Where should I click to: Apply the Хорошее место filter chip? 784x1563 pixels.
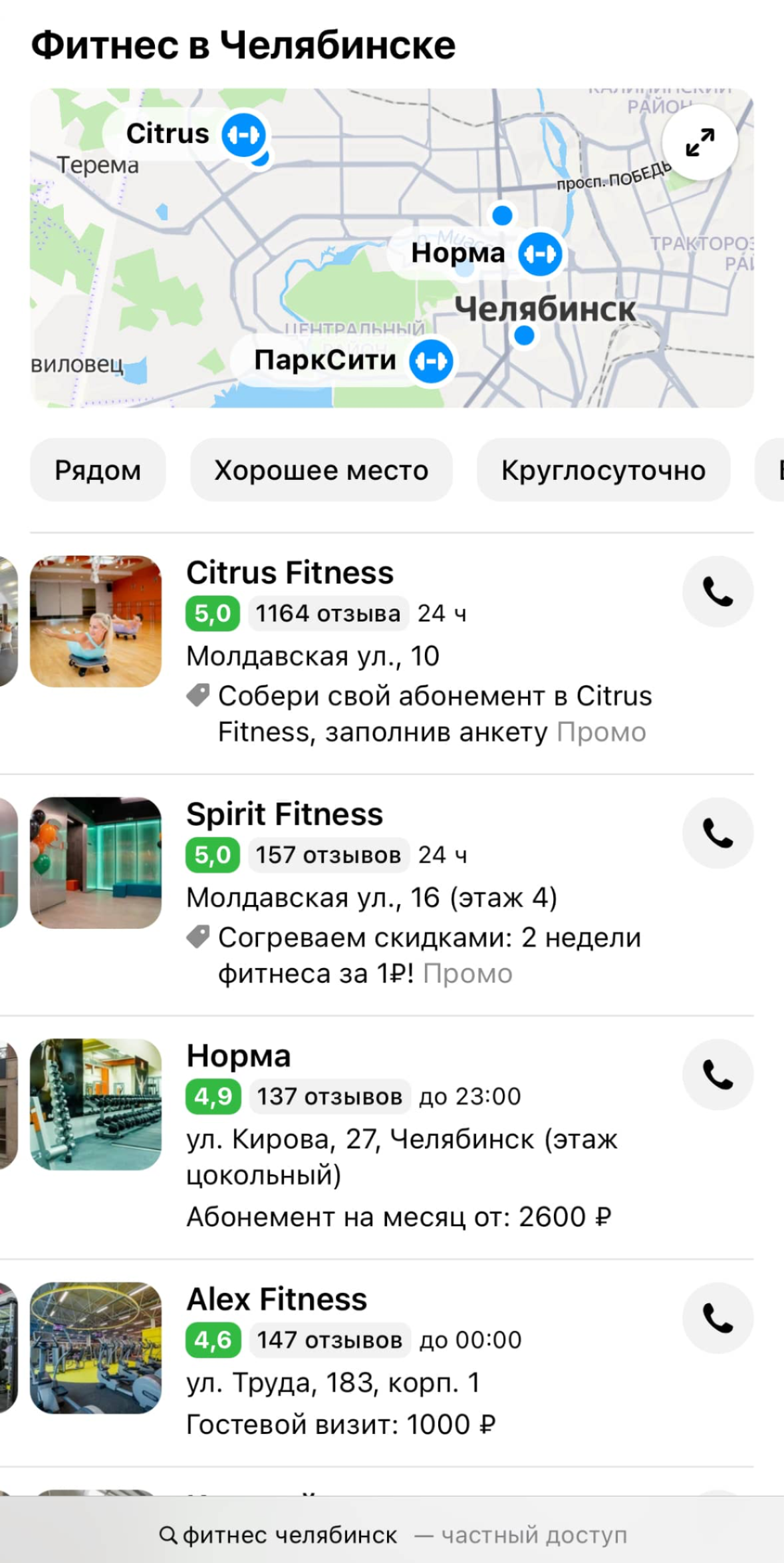point(321,470)
